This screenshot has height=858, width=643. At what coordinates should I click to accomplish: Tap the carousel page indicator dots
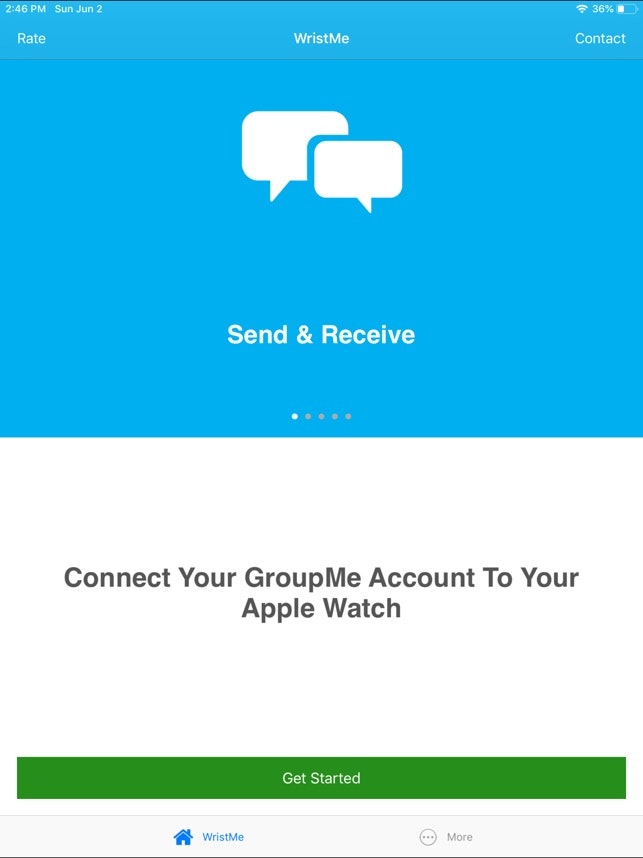coord(321,416)
